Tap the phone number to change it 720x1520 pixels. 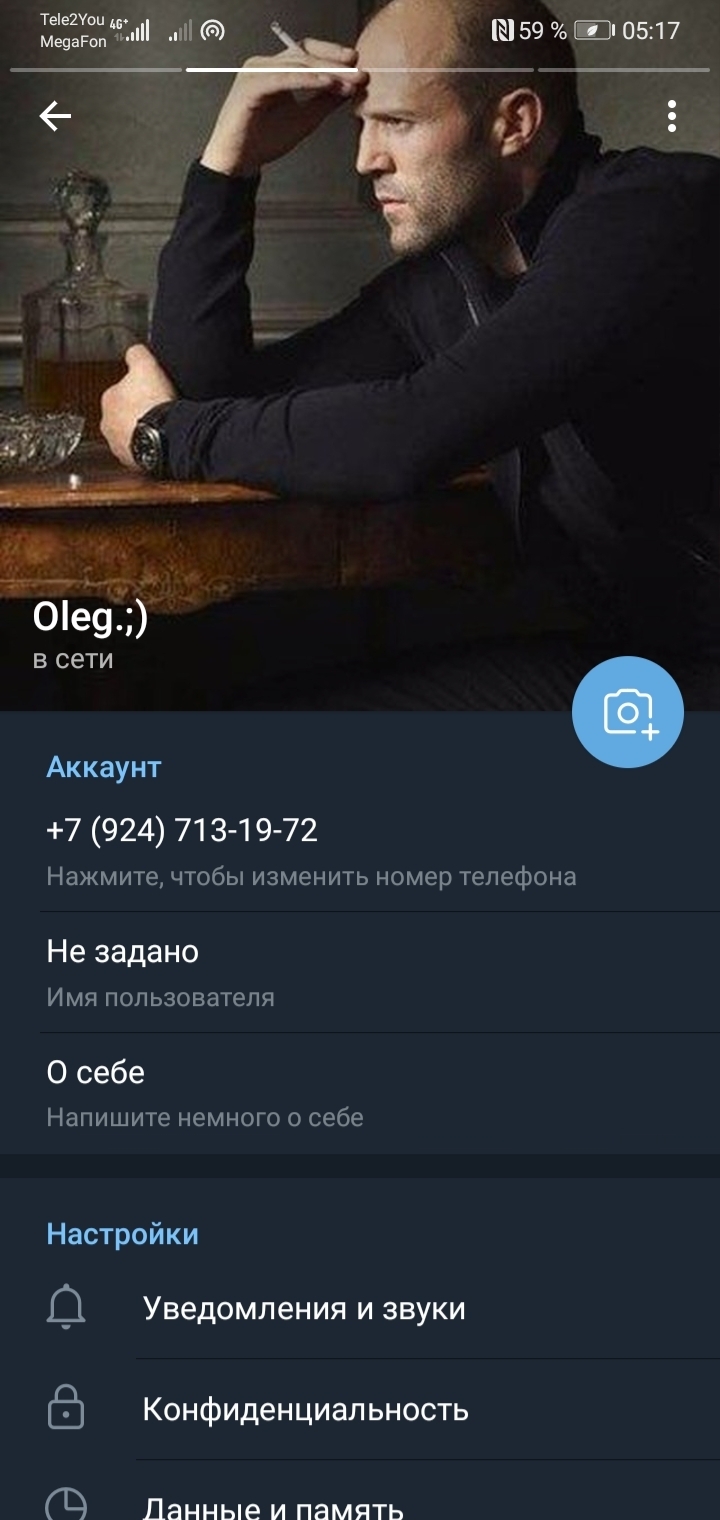point(310,850)
